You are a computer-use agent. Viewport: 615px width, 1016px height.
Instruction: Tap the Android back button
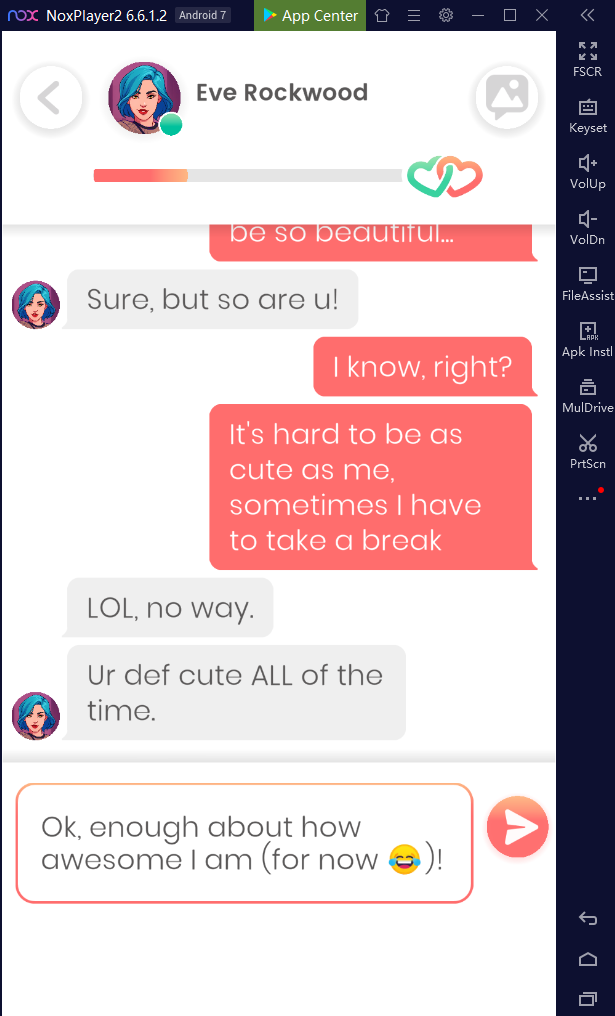click(x=588, y=919)
